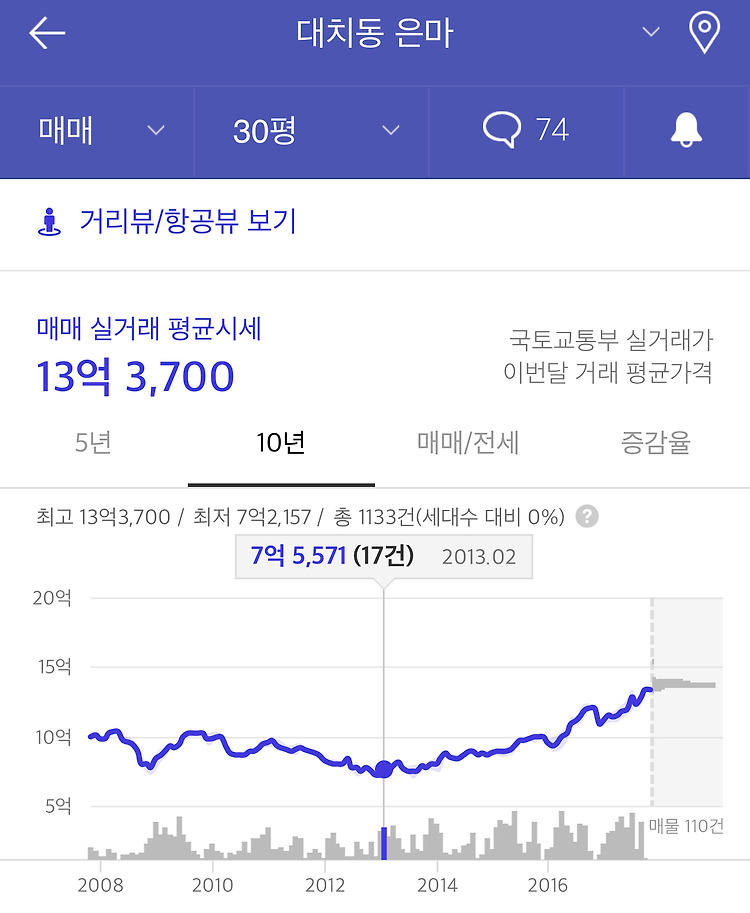Switch to the 증감율 tab

click(655, 443)
